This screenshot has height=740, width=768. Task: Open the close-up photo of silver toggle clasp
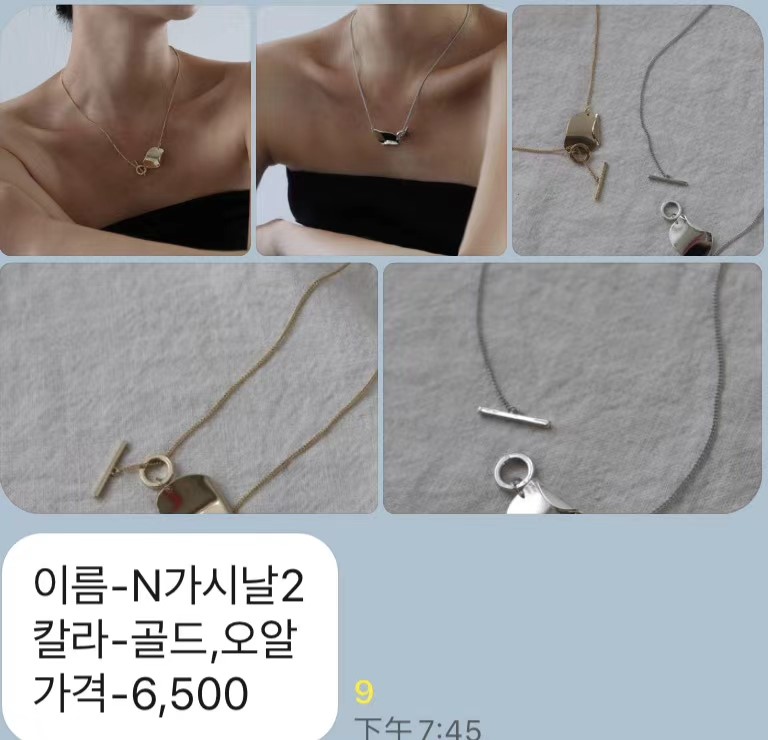(573, 388)
